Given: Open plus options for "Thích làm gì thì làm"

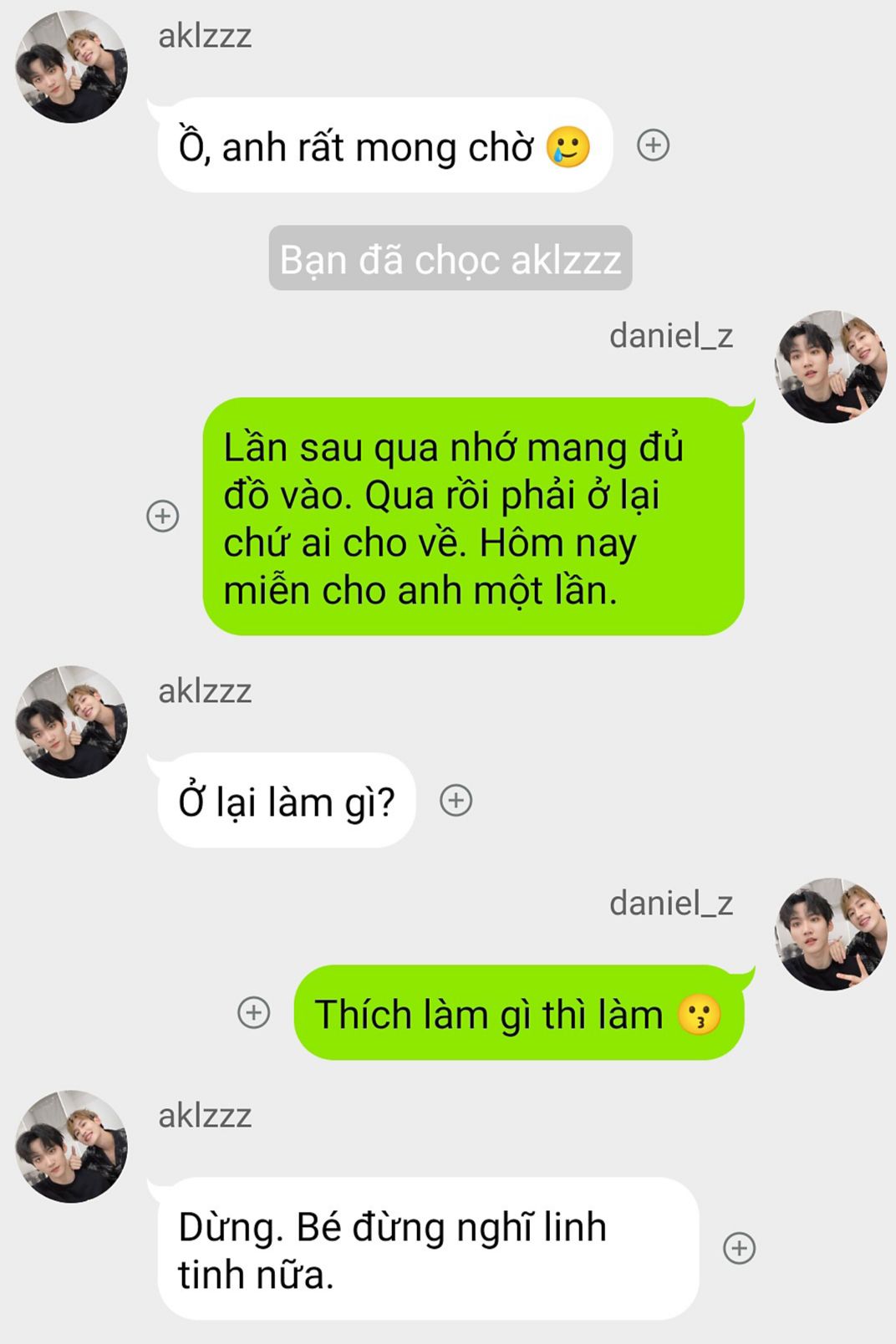Looking at the screenshot, I should point(254,1012).
